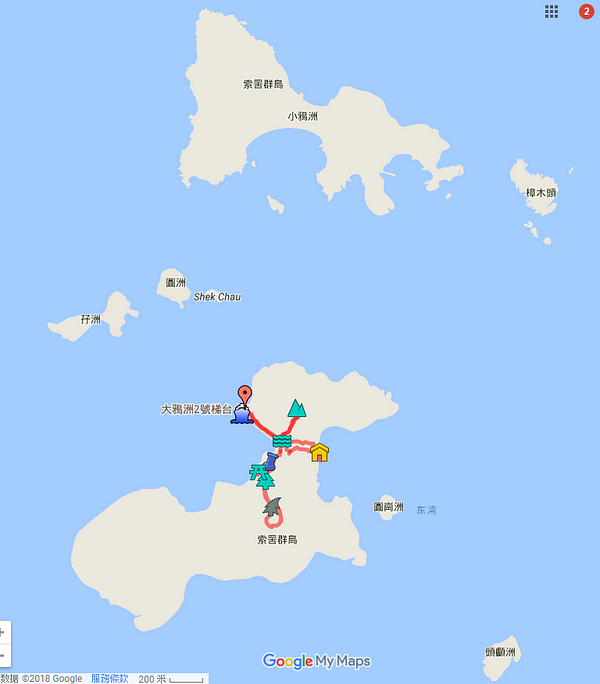Open the Google apps grid
The height and width of the screenshot is (684, 600).
(x=551, y=11)
